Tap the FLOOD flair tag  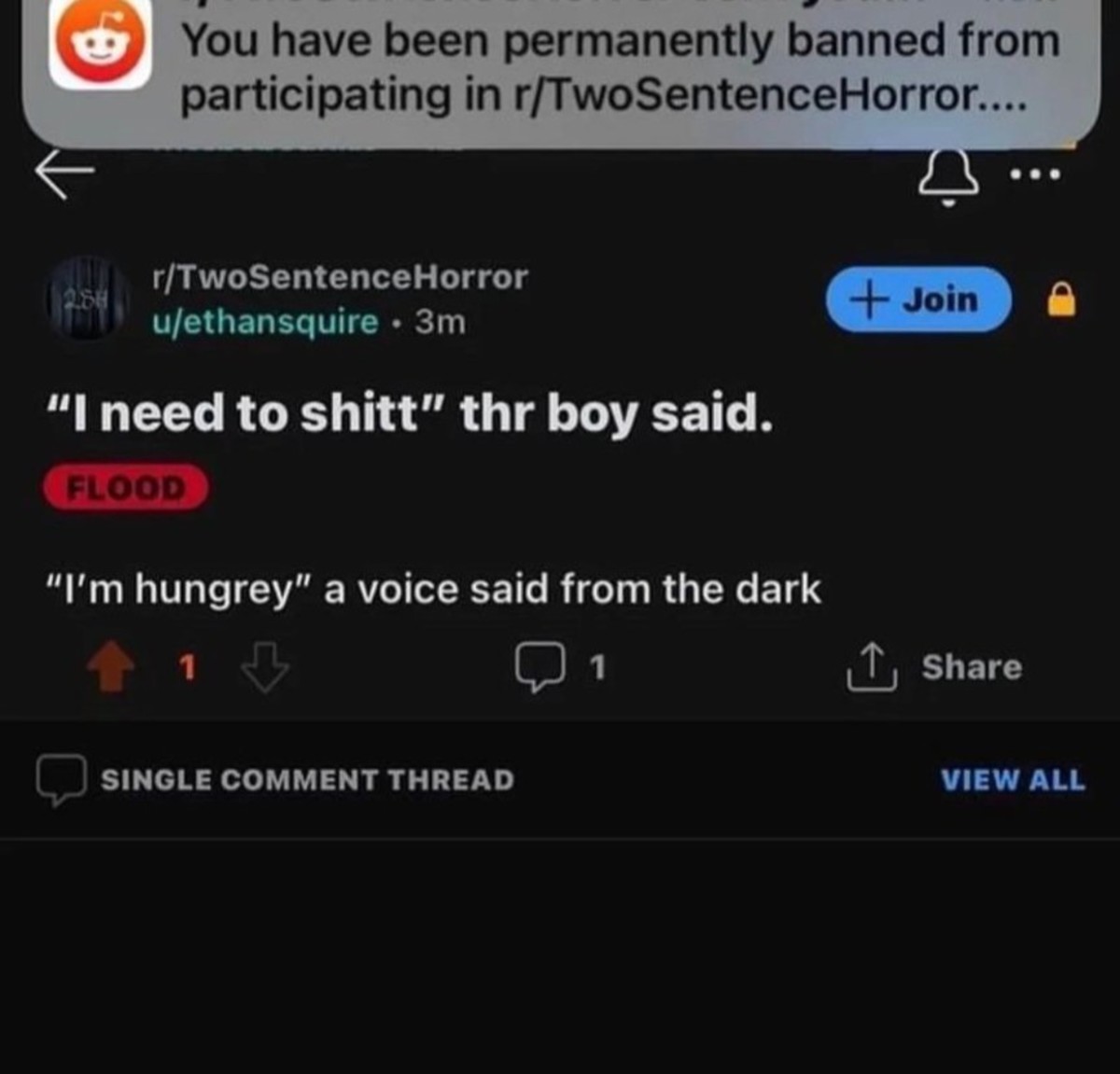125,487
